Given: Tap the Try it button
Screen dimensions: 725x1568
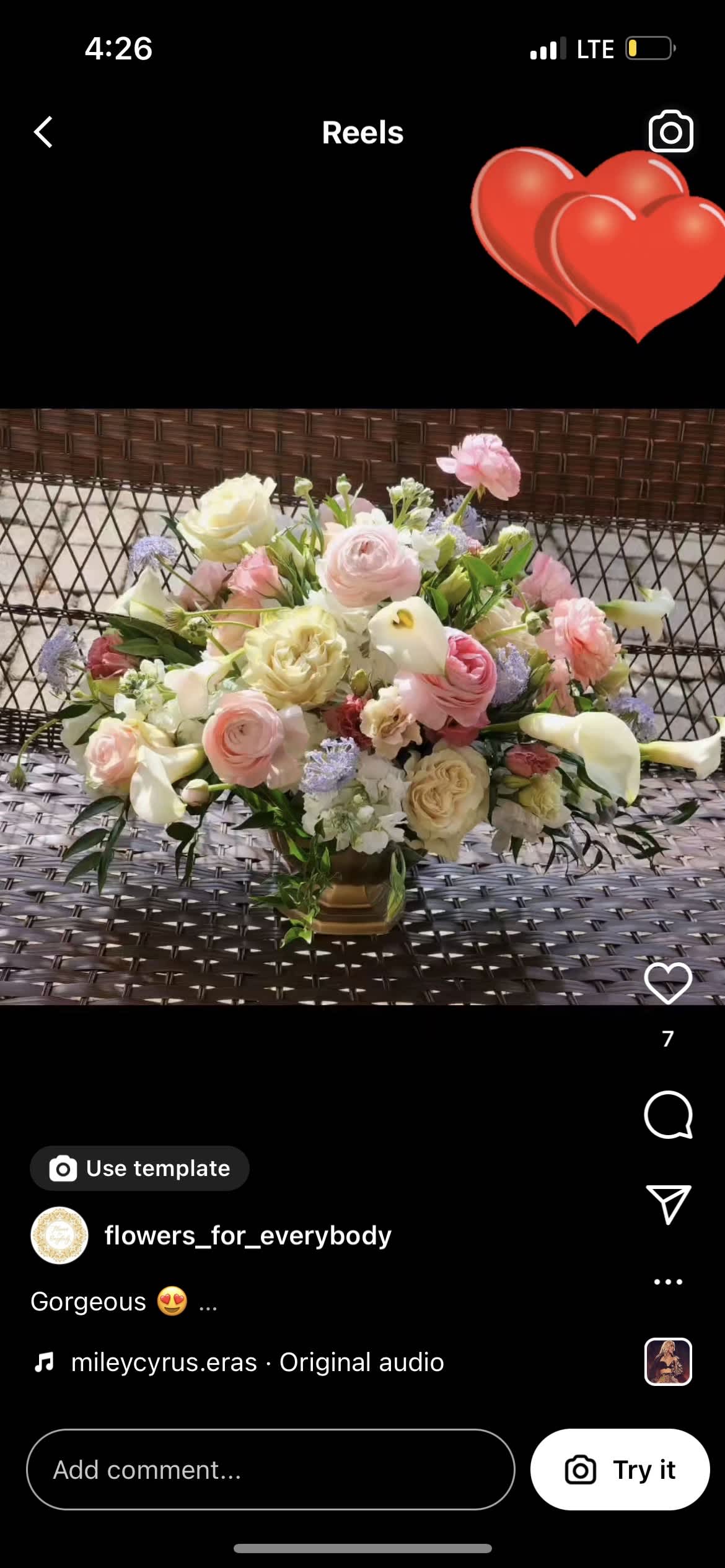Looking at the screenshot, I should [x=620, y=1470].
